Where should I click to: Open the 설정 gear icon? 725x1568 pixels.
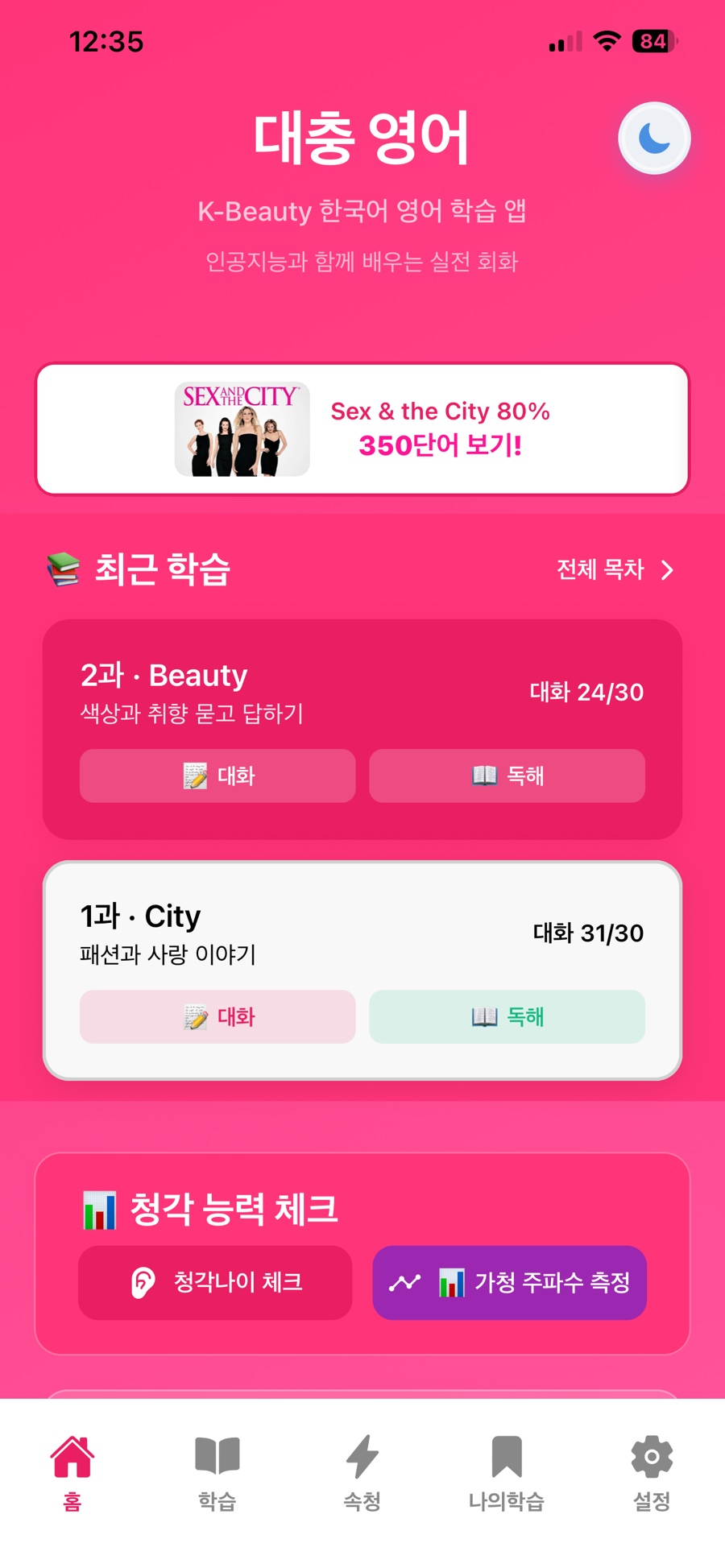[x=651, y=1467]
